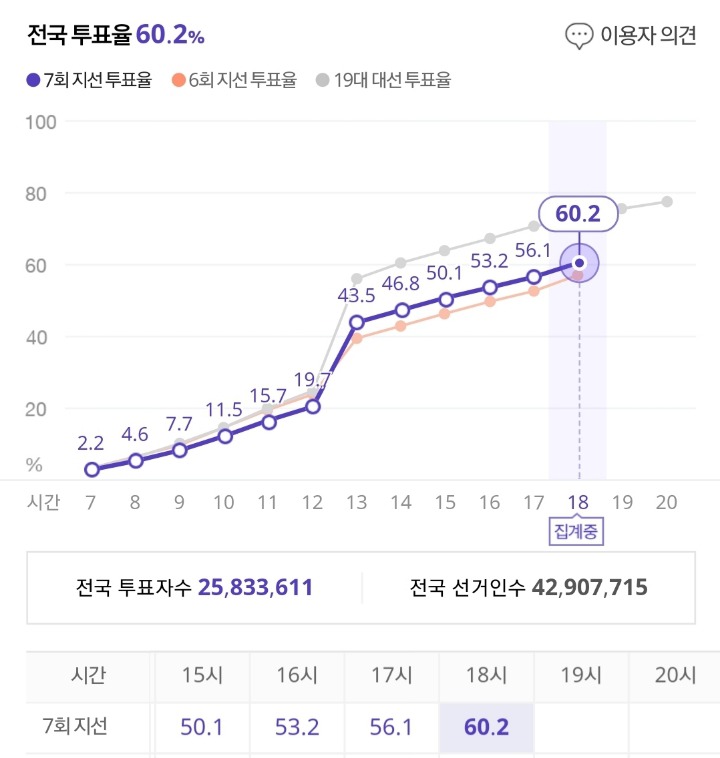Select the 7회 지선 row in the table
Viewport: 720px width, 758px height.
[x=78, y=725]
